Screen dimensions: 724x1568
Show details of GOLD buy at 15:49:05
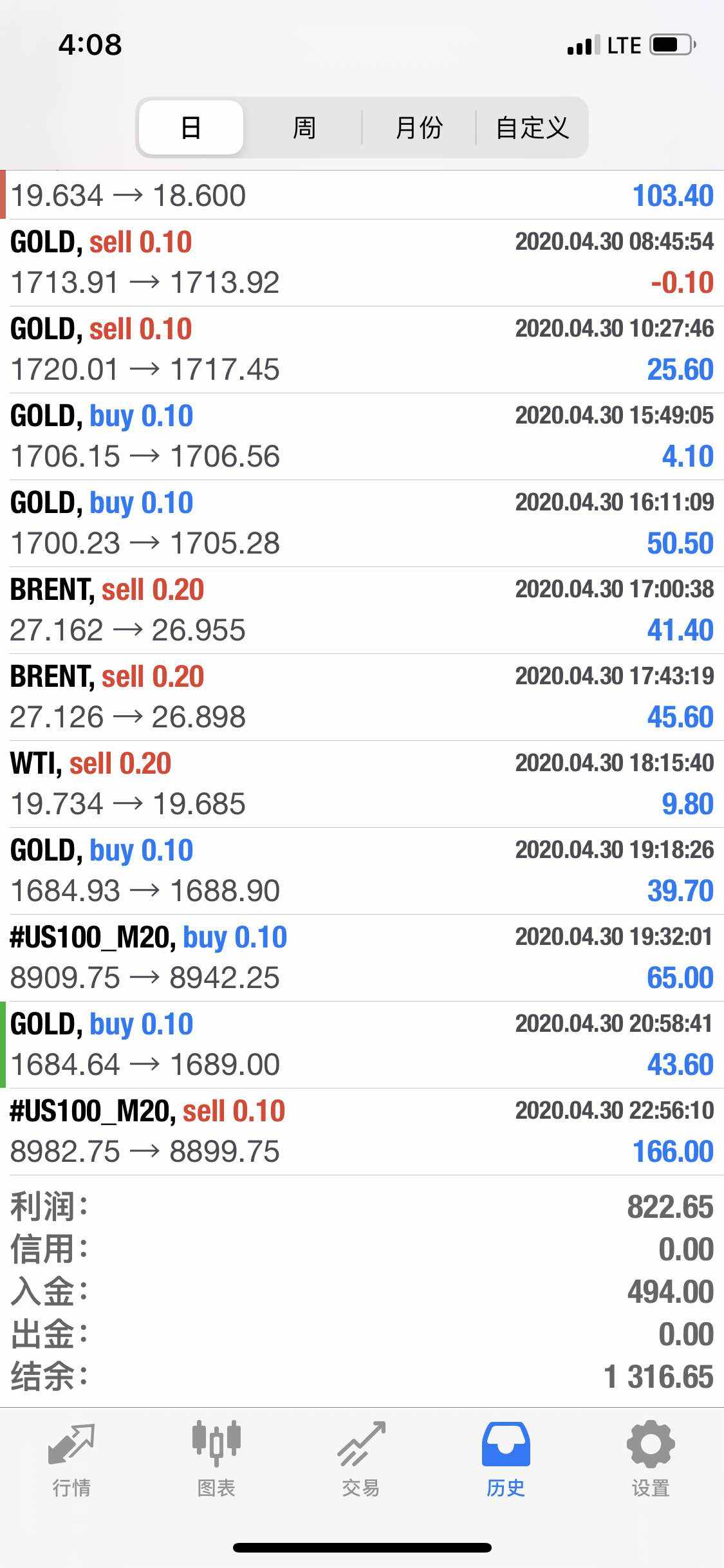point(362,436)
